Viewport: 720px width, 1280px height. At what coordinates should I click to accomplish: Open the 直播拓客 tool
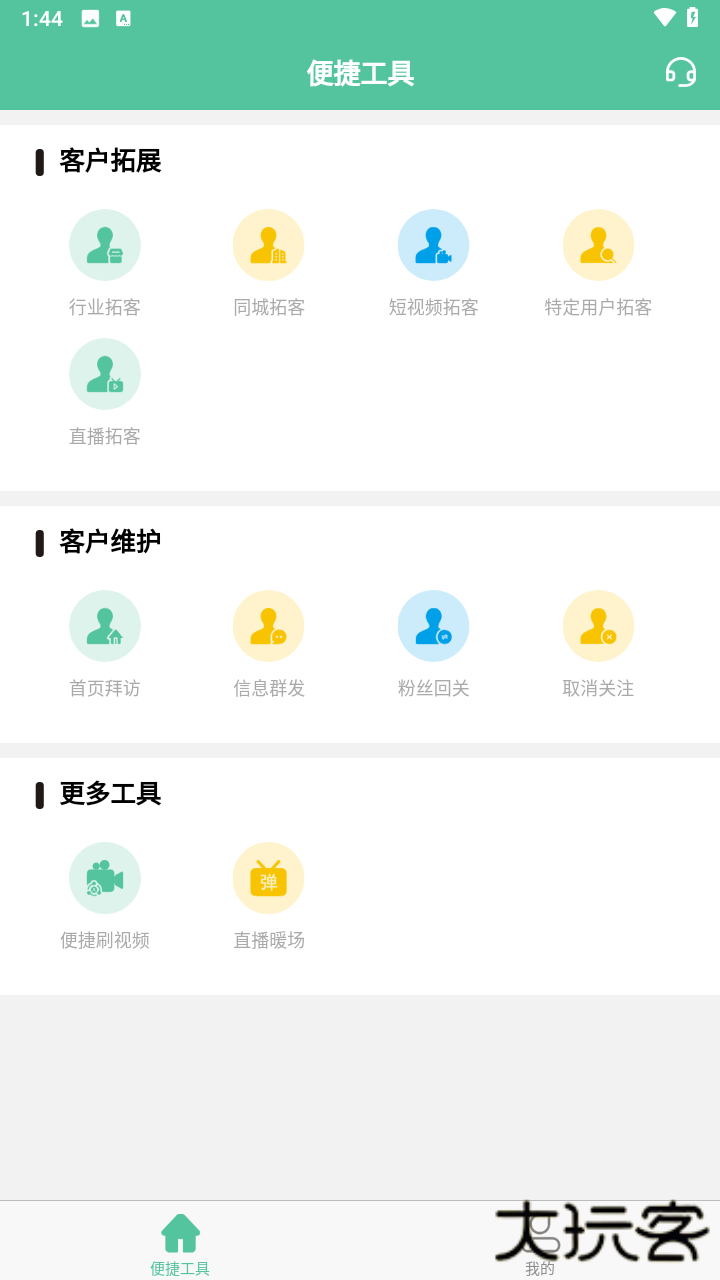pyautogui.click(x=105, y=373)
